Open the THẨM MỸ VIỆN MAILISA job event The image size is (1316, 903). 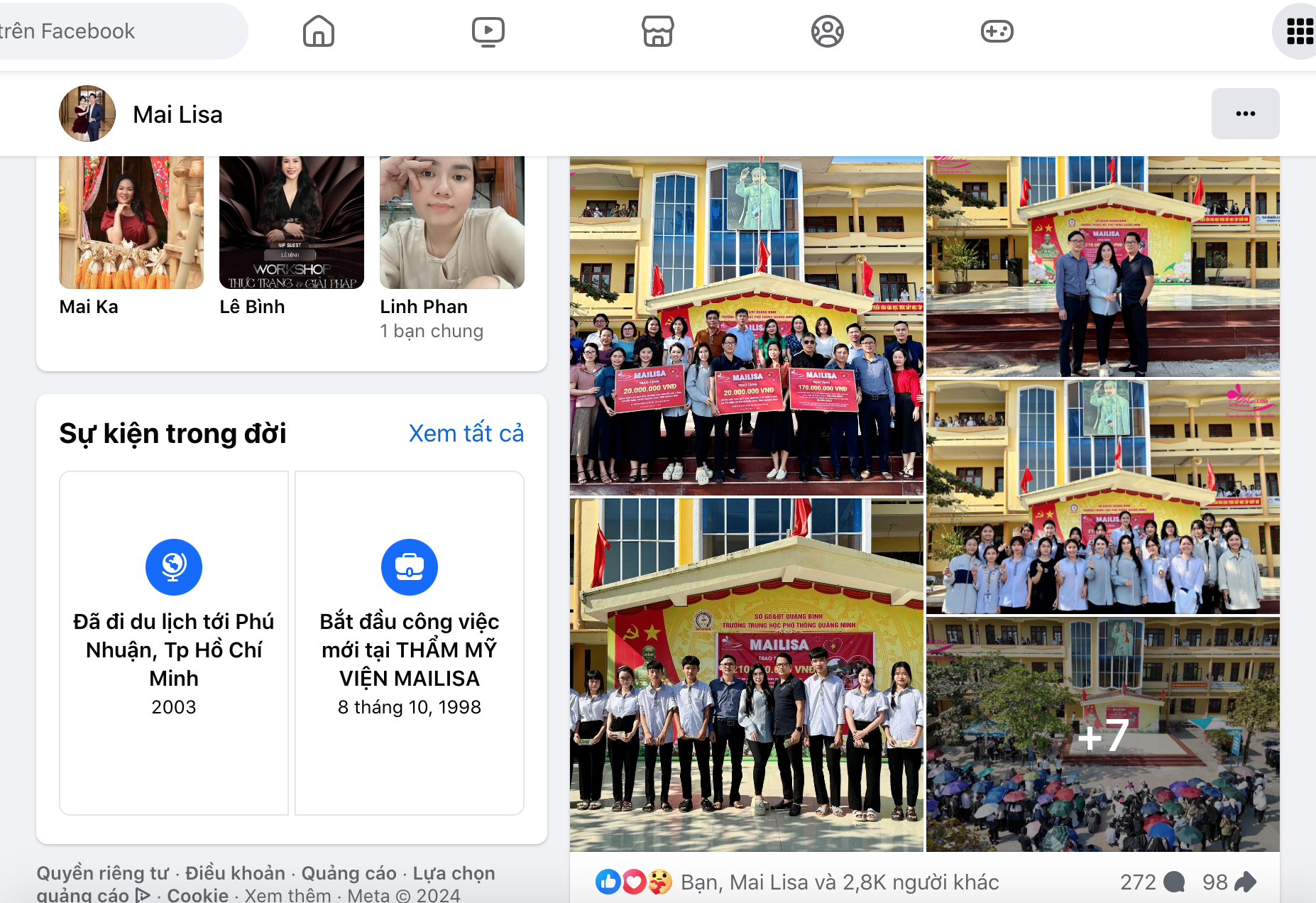[410, 643]
